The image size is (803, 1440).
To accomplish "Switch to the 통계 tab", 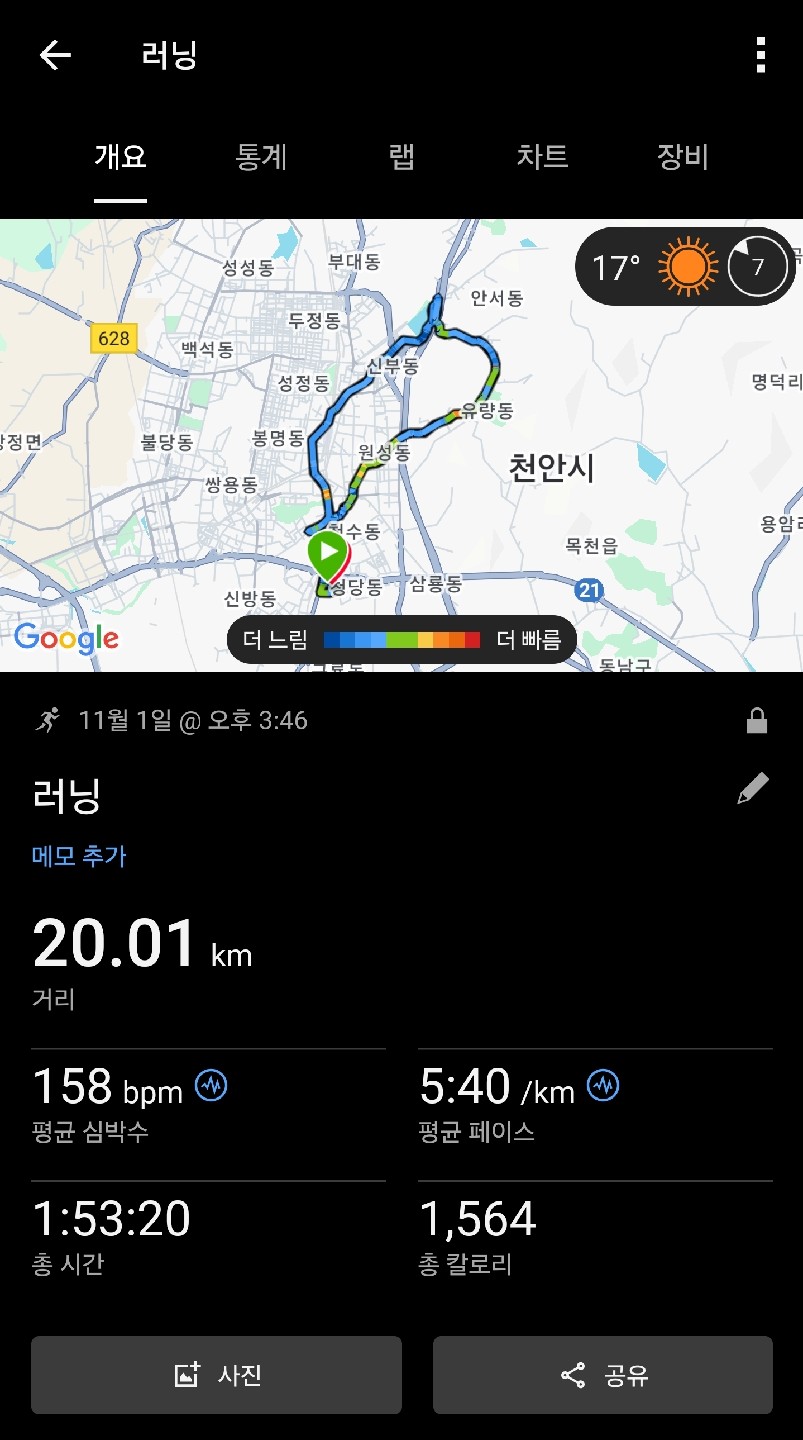I will pos(260,157).
